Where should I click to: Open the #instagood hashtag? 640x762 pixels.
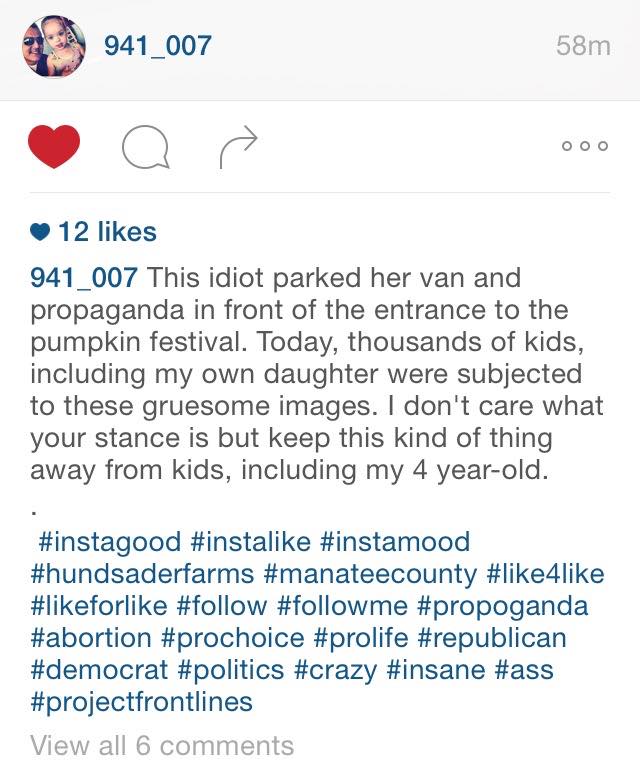109,542
